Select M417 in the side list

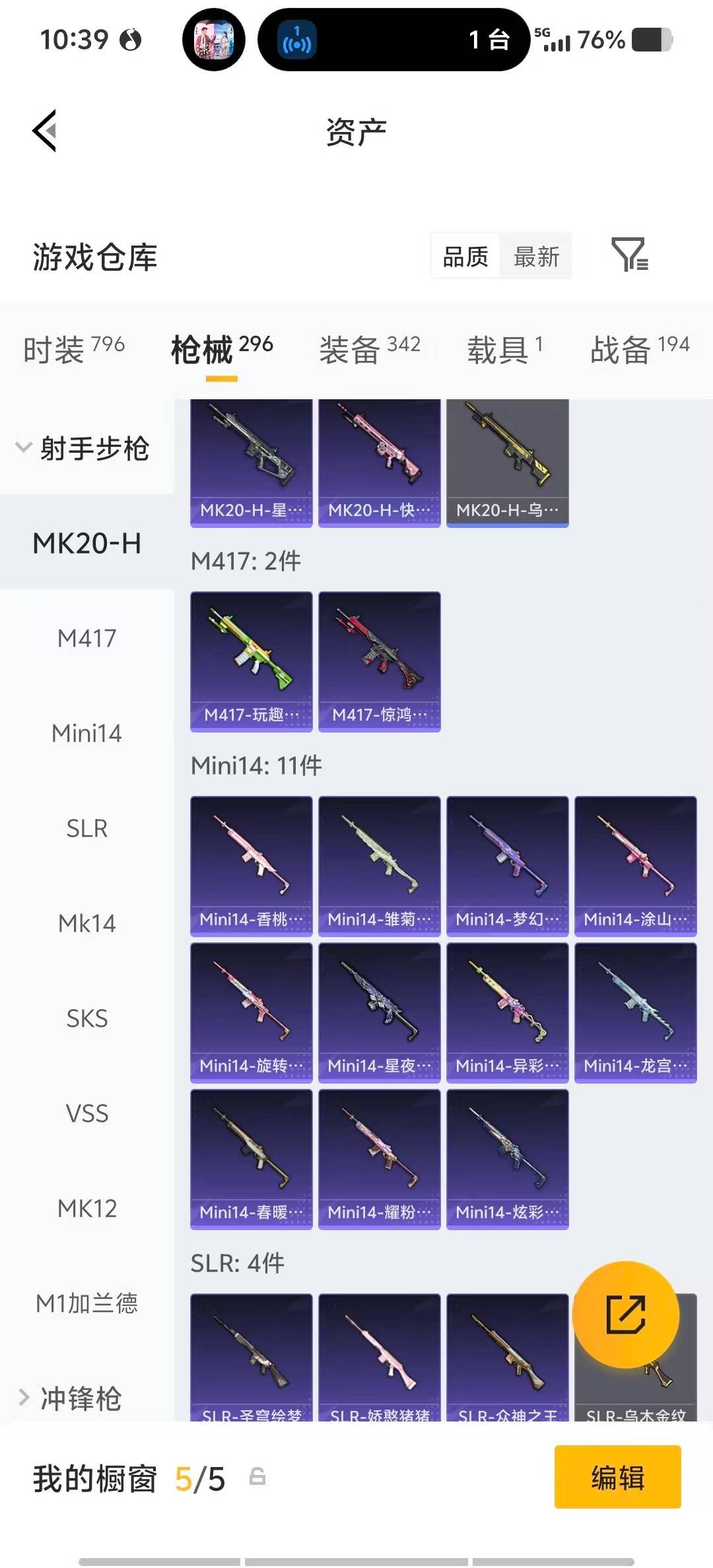click(x=86, y=638)
